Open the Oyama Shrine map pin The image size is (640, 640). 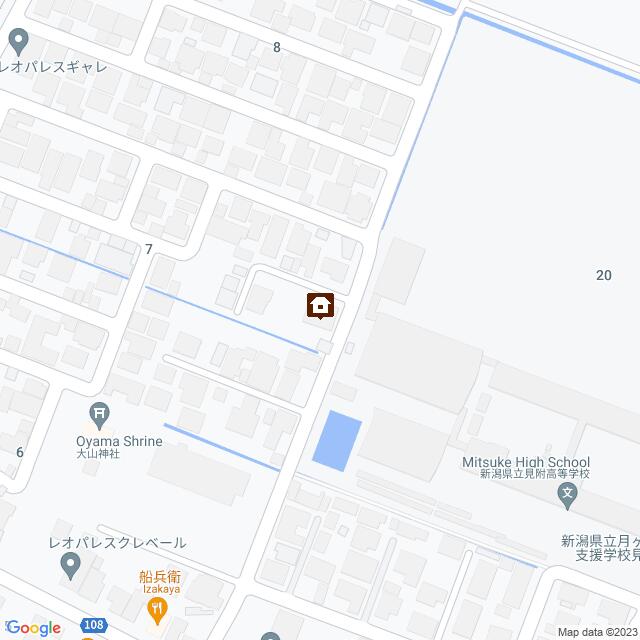pos(99,412)
